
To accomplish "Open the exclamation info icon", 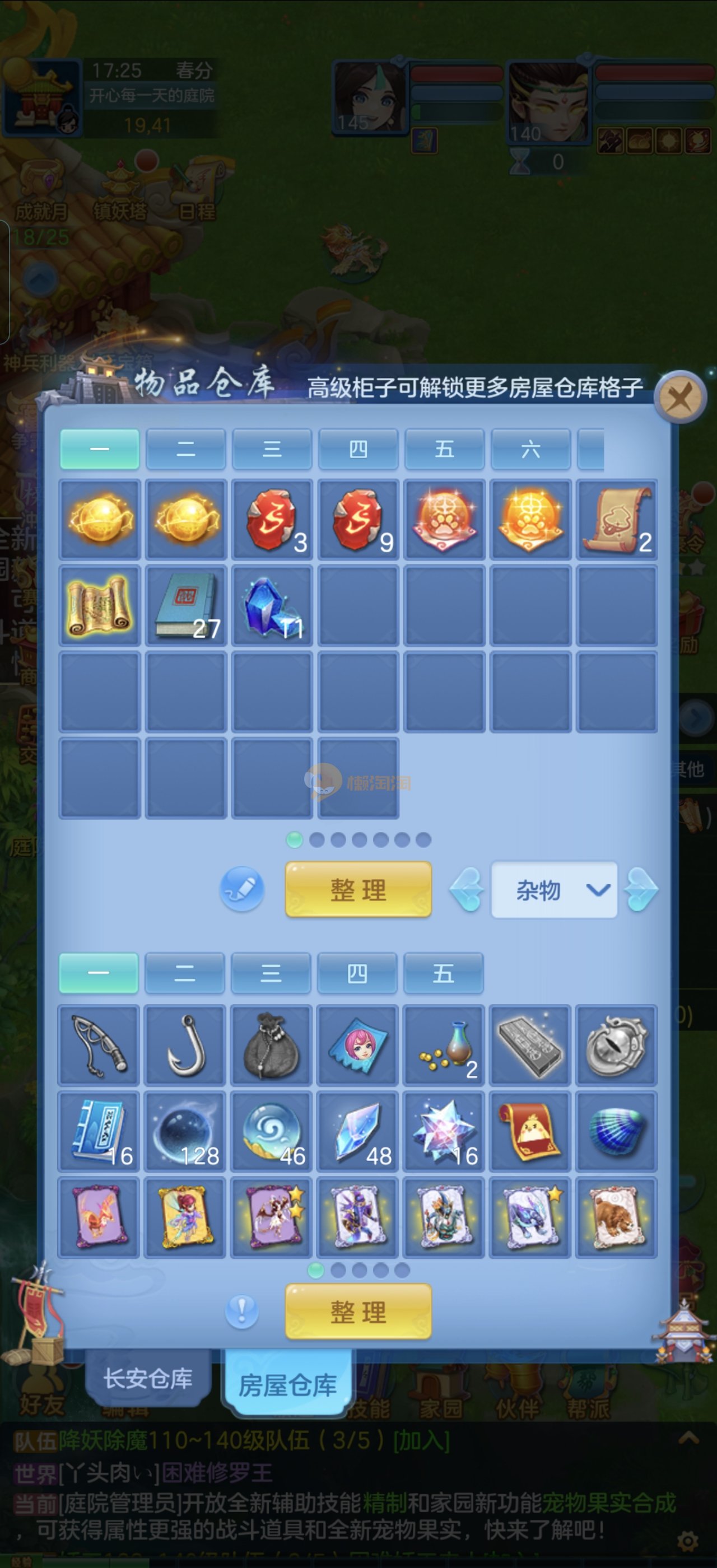I will [241, 1310].
